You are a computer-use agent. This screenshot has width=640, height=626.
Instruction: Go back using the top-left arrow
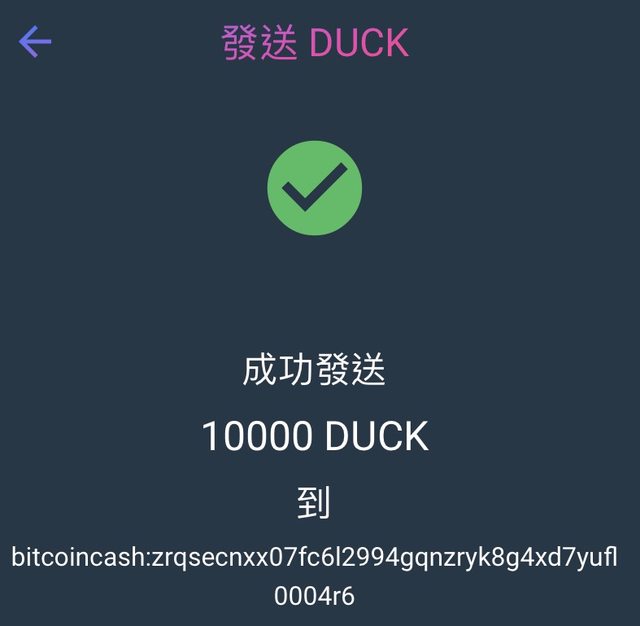pos(35,42)
